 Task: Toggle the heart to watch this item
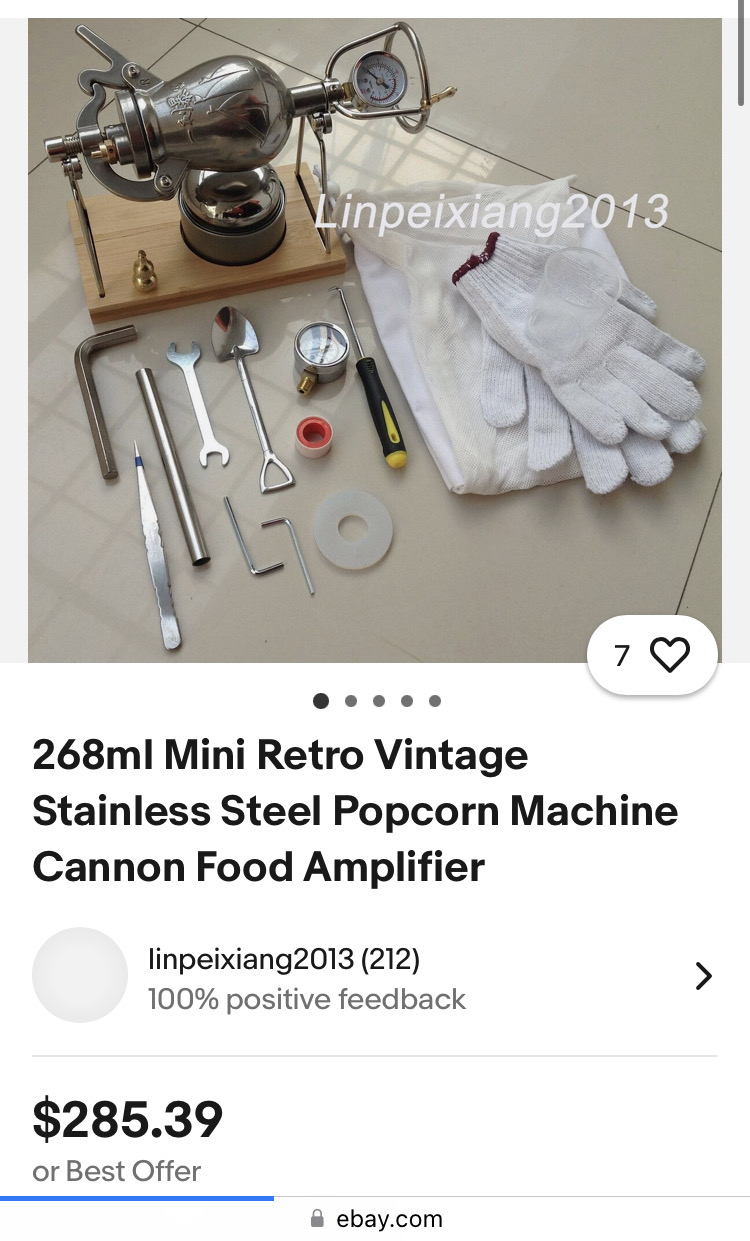671,655
